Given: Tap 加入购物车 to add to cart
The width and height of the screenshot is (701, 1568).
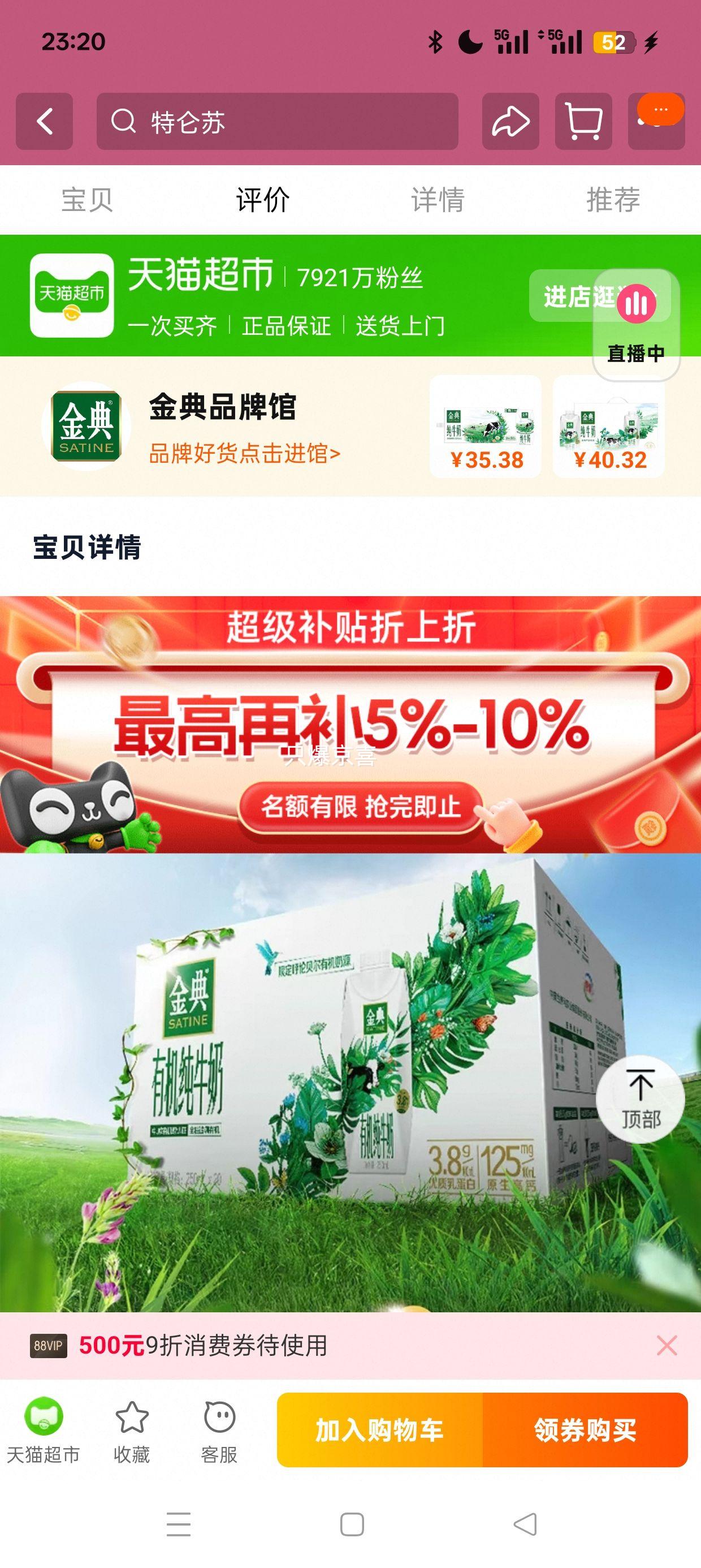Looking at the screenshot, I should [379, 1430].
